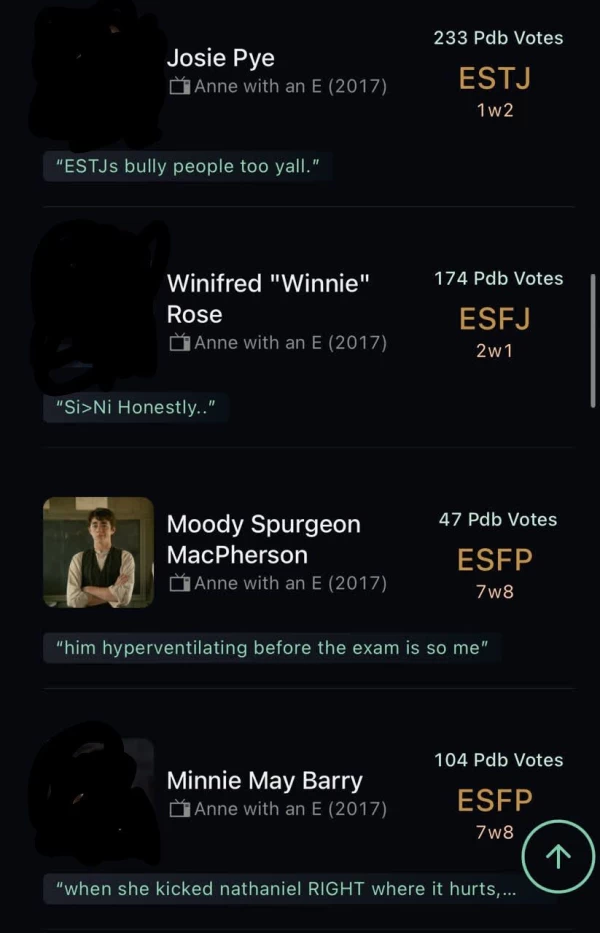Open Moody Spurgeon MacPherson's profile

(263, 539)
